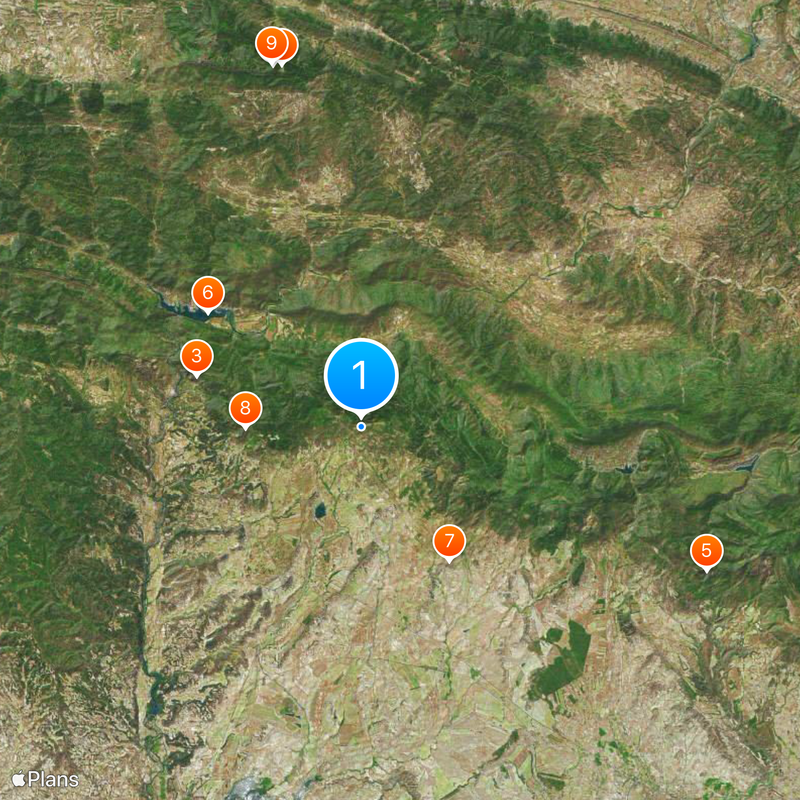The width and height of the screenshot is (800, 800).
Task: Select the orange pin numbered 6
Action: tap(208, 293)
